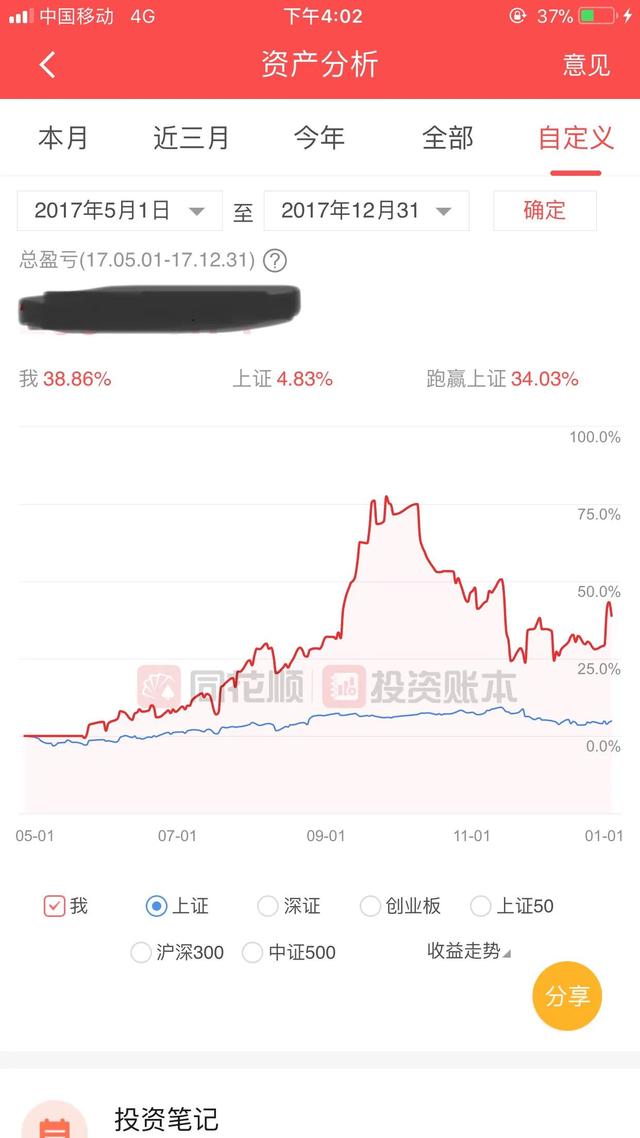Select the 近三月 tab

[191, 137]
